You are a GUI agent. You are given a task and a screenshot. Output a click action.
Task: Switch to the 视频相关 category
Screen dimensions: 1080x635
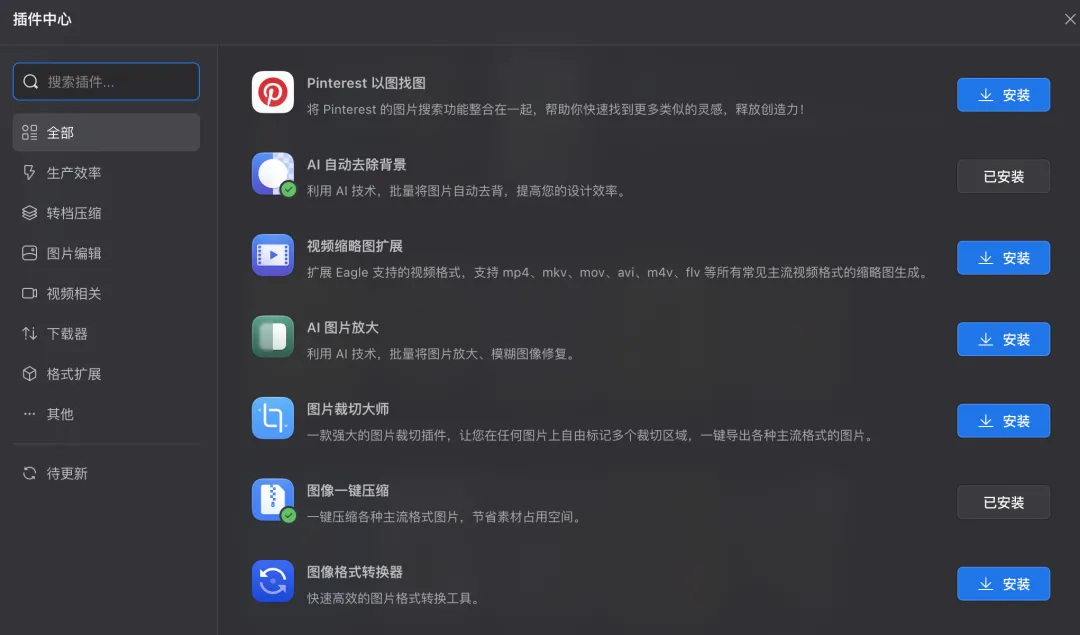(x=106, y=293)
